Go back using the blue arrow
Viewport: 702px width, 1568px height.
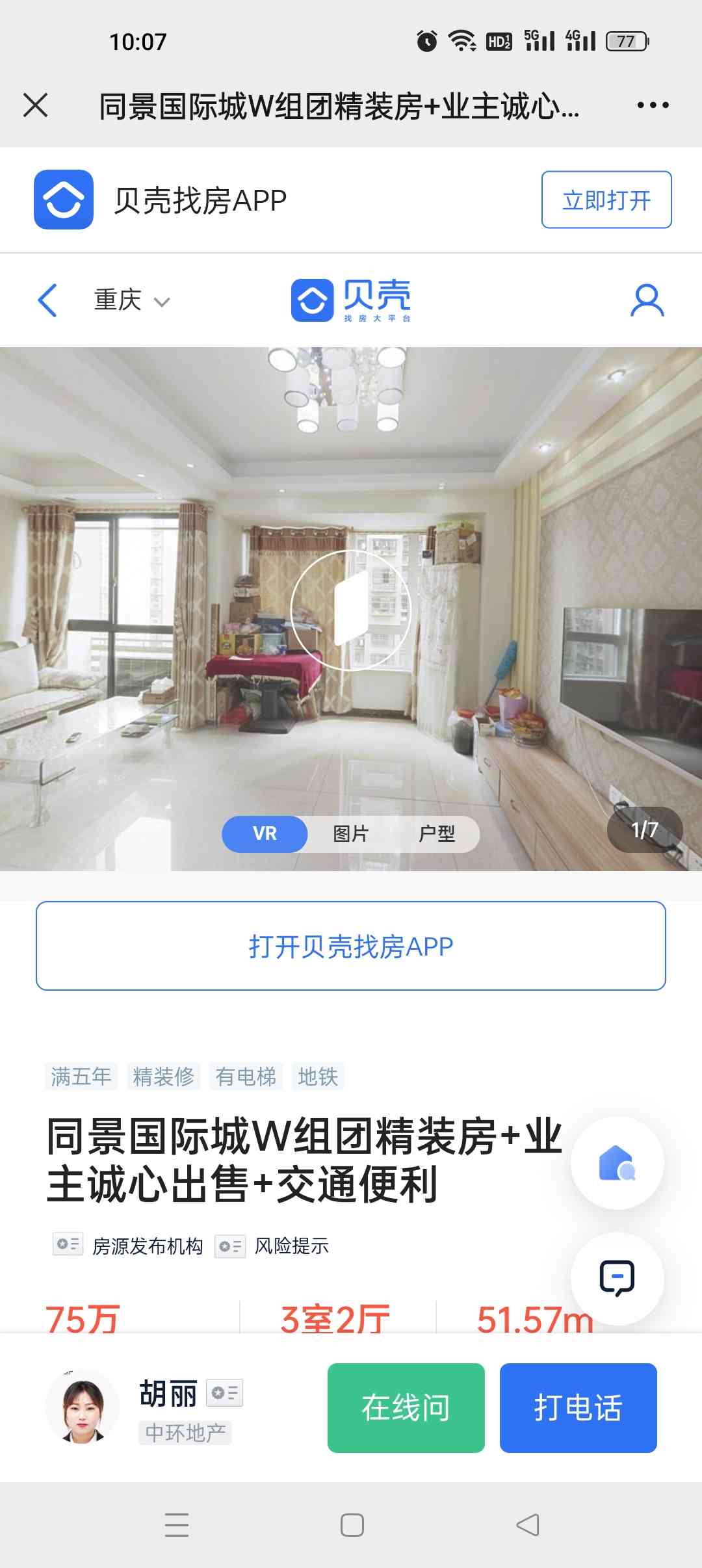tap(47, 300)
